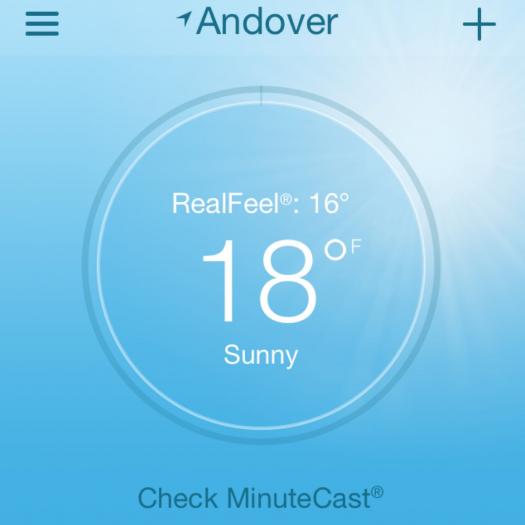Image resolution: width=525 pixels, height=525 pixels.
Task: Add a new location with plus icon
Action: point(479,24)
